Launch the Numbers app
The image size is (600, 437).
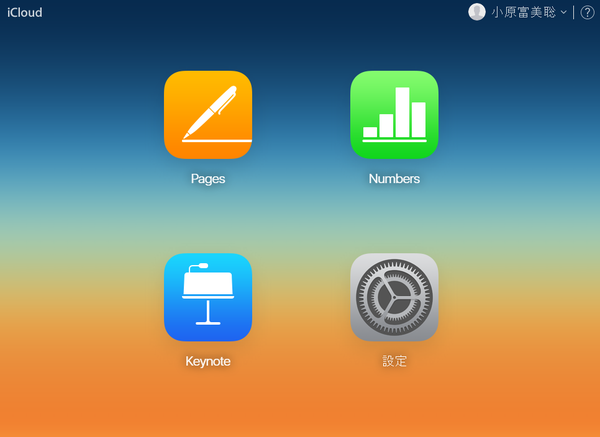click(394, 115)
